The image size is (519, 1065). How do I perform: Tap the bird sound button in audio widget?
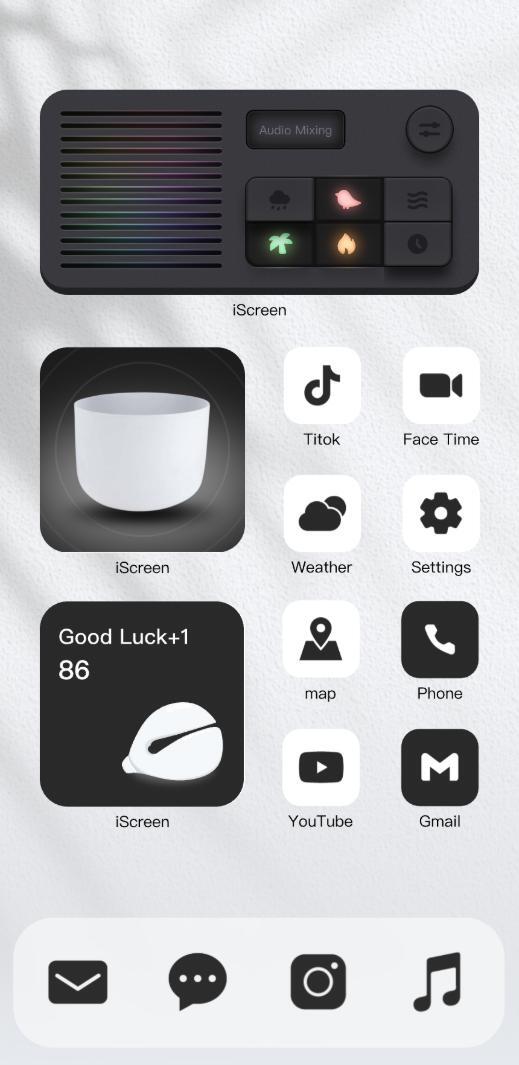(x=348, y=200)
